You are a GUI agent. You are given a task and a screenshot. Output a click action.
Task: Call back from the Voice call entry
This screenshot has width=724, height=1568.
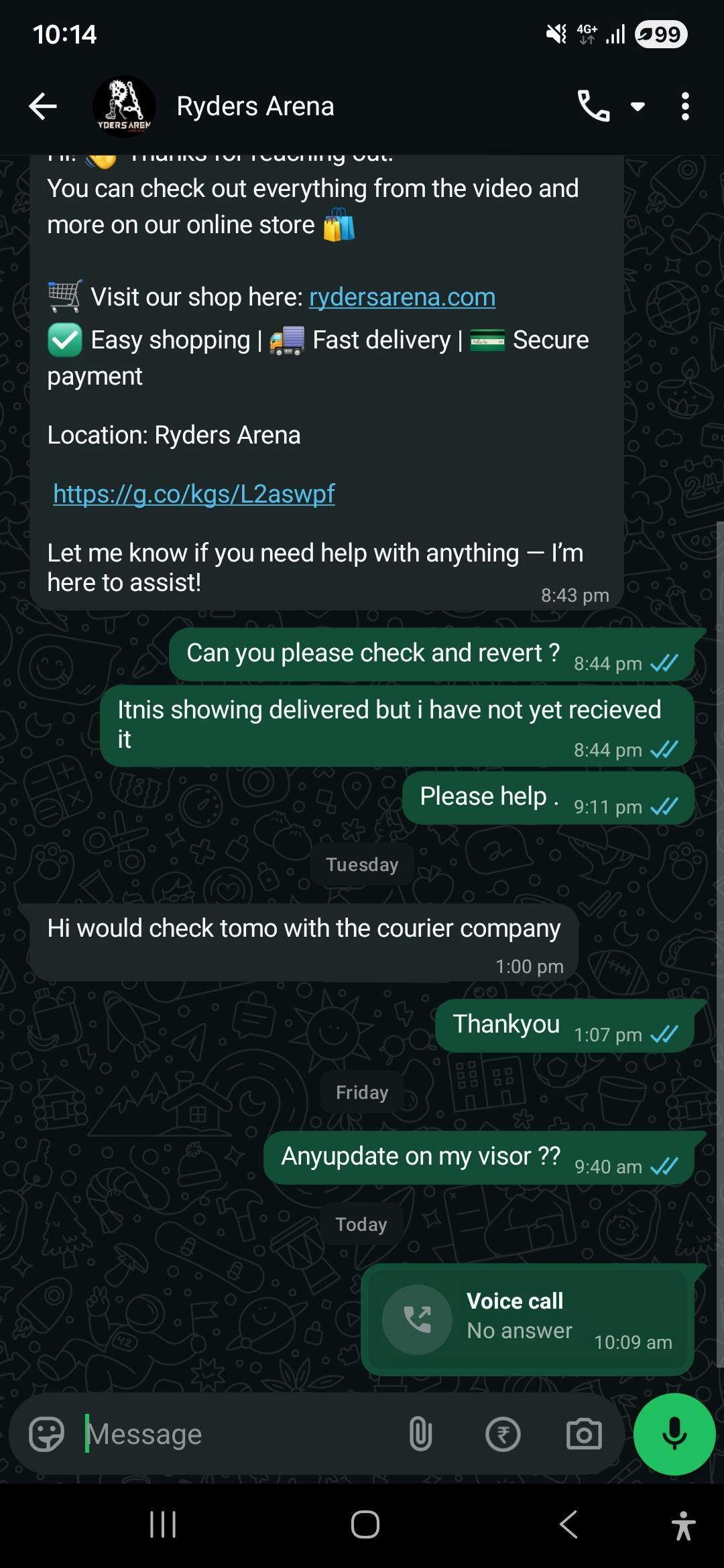coord(417,1319)
